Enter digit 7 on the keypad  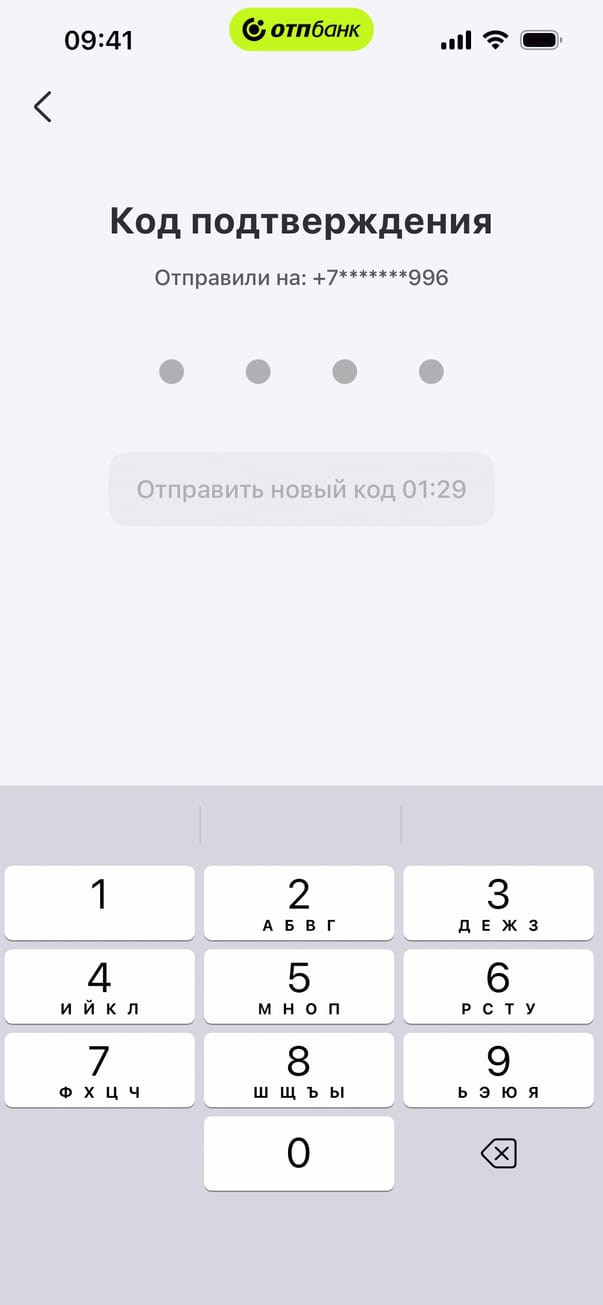pos(100,1069)
